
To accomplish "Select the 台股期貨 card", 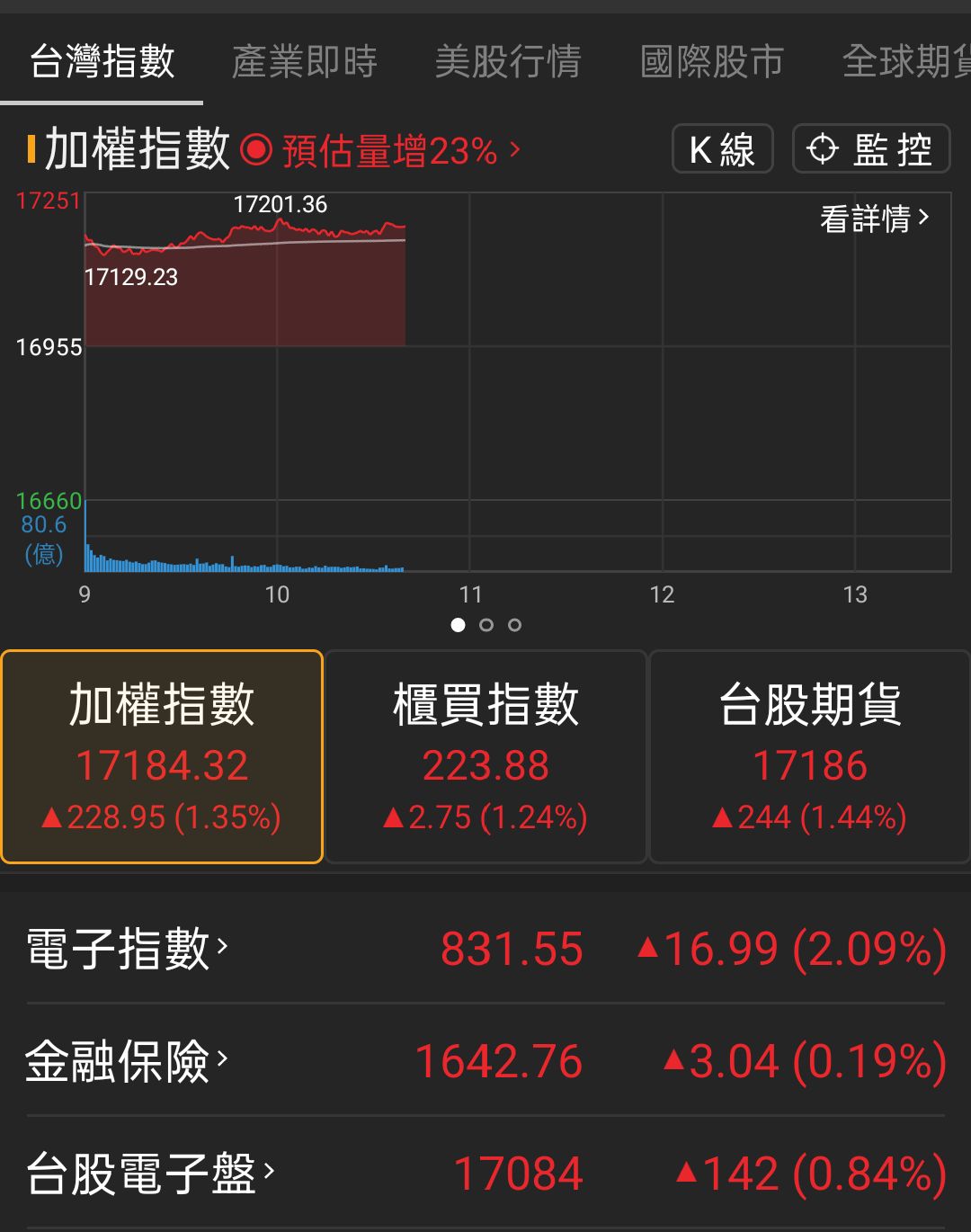I will tap(809, 756).
